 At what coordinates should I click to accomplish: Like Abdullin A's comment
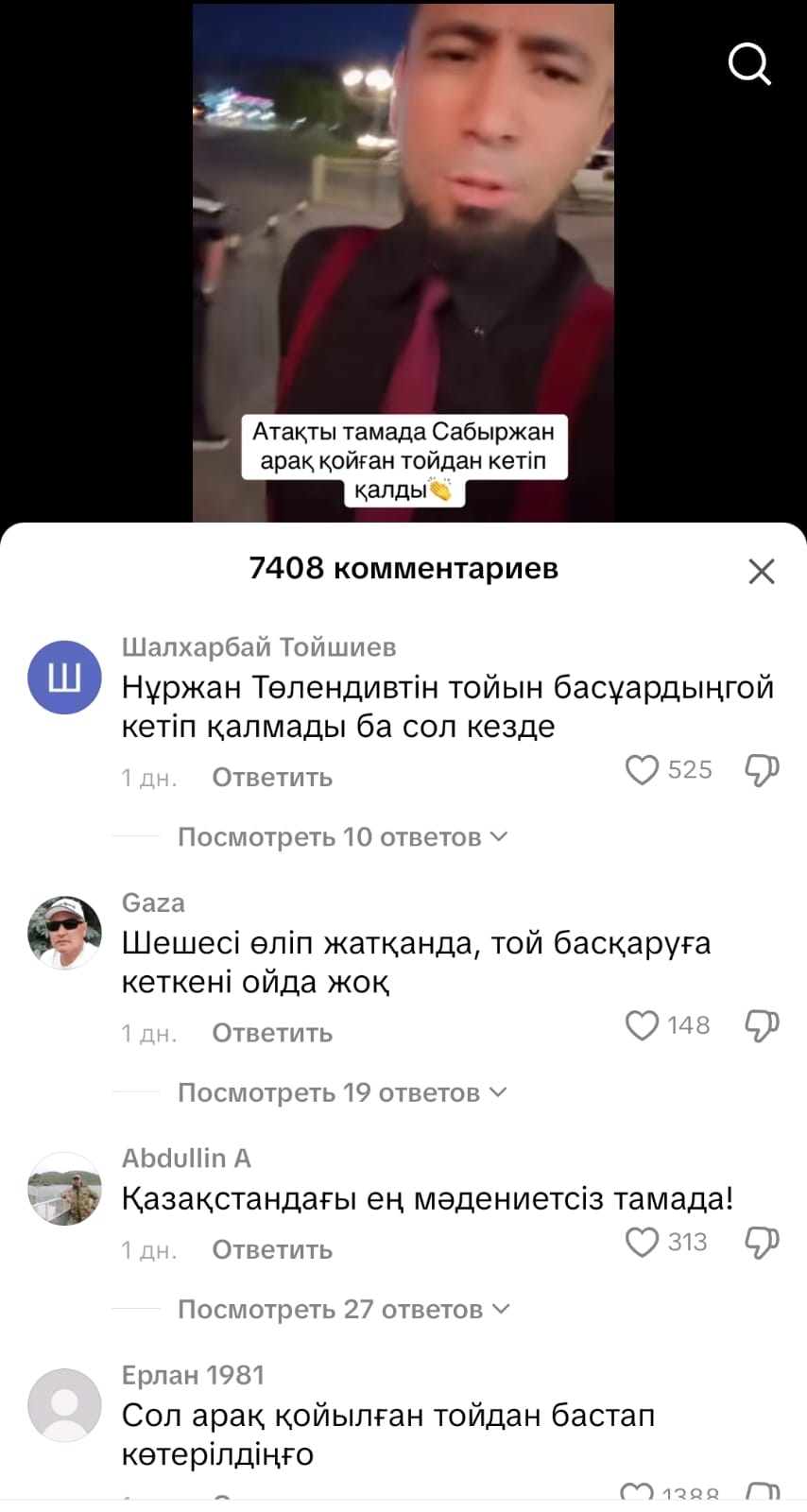pyautogui.click(x=643, y=1242)
